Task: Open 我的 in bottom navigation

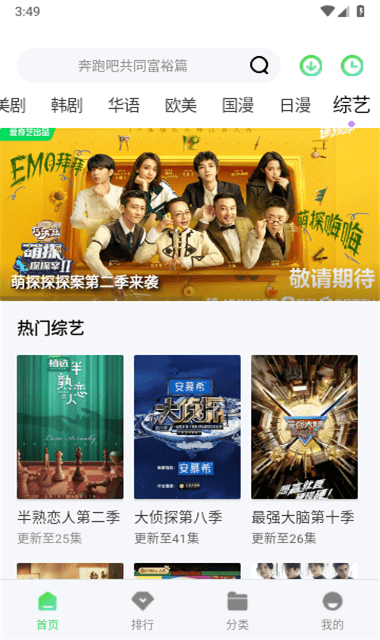Action: pos(332,611)
